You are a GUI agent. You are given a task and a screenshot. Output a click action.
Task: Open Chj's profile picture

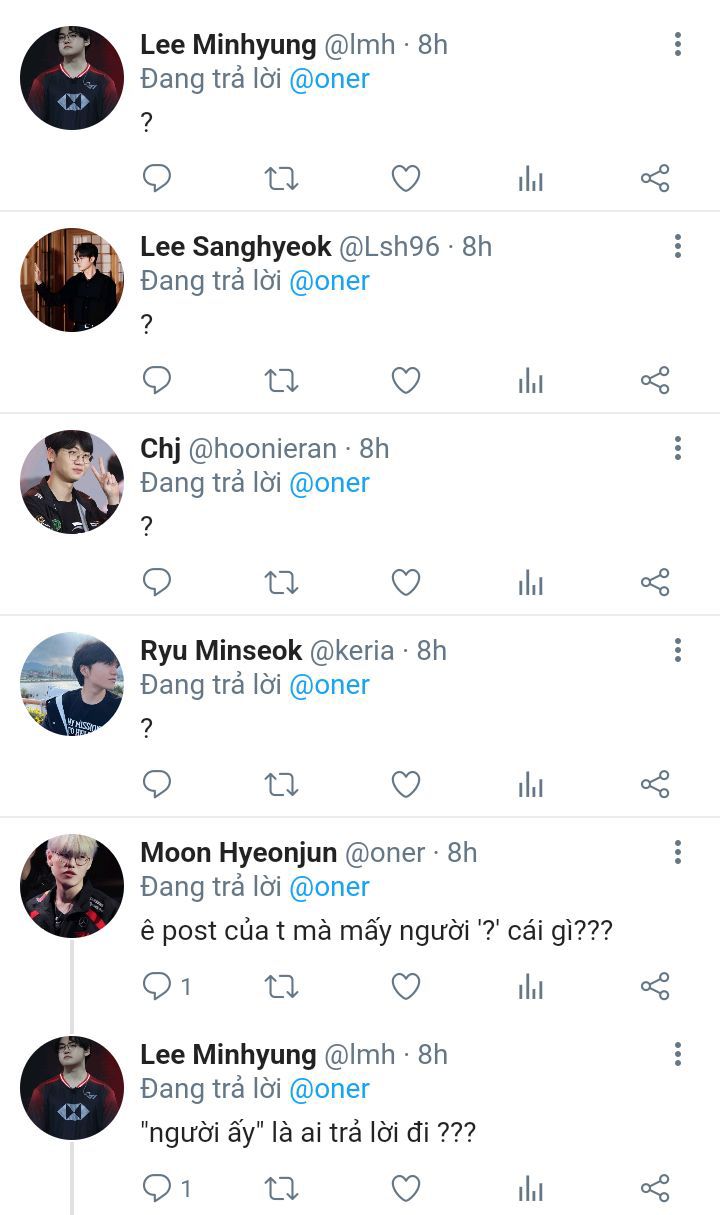pos(72,482)
